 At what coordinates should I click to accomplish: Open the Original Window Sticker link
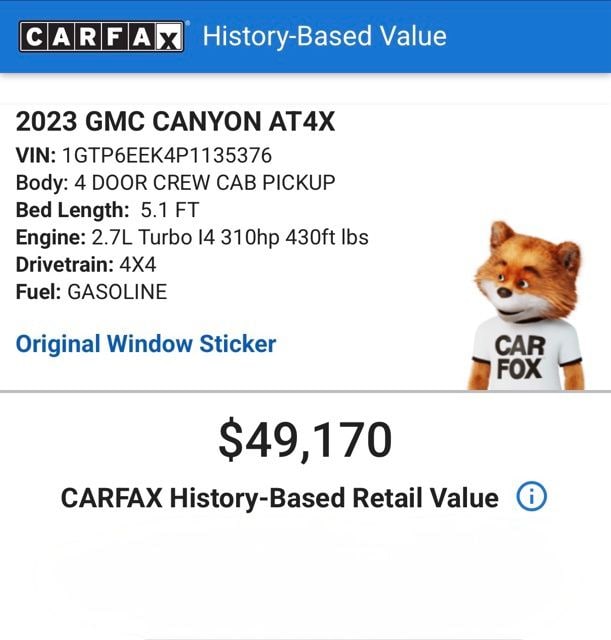[x=146, y=344]
